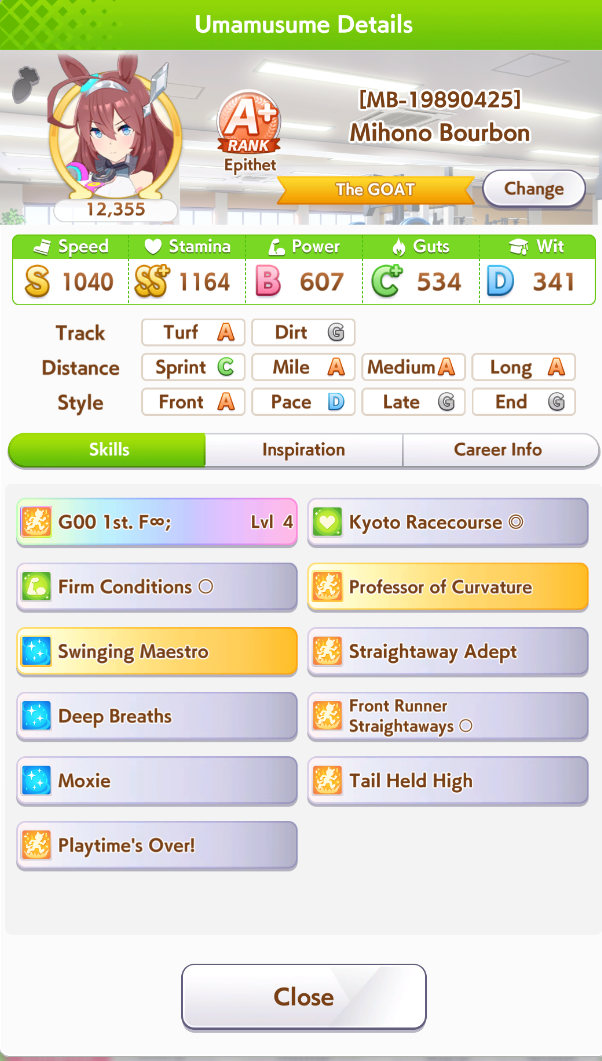Image resolution: width=602 pixels, height=1061 pixels.
Task: Open the Swinging Maestro skill info
Action: [157, 652]
